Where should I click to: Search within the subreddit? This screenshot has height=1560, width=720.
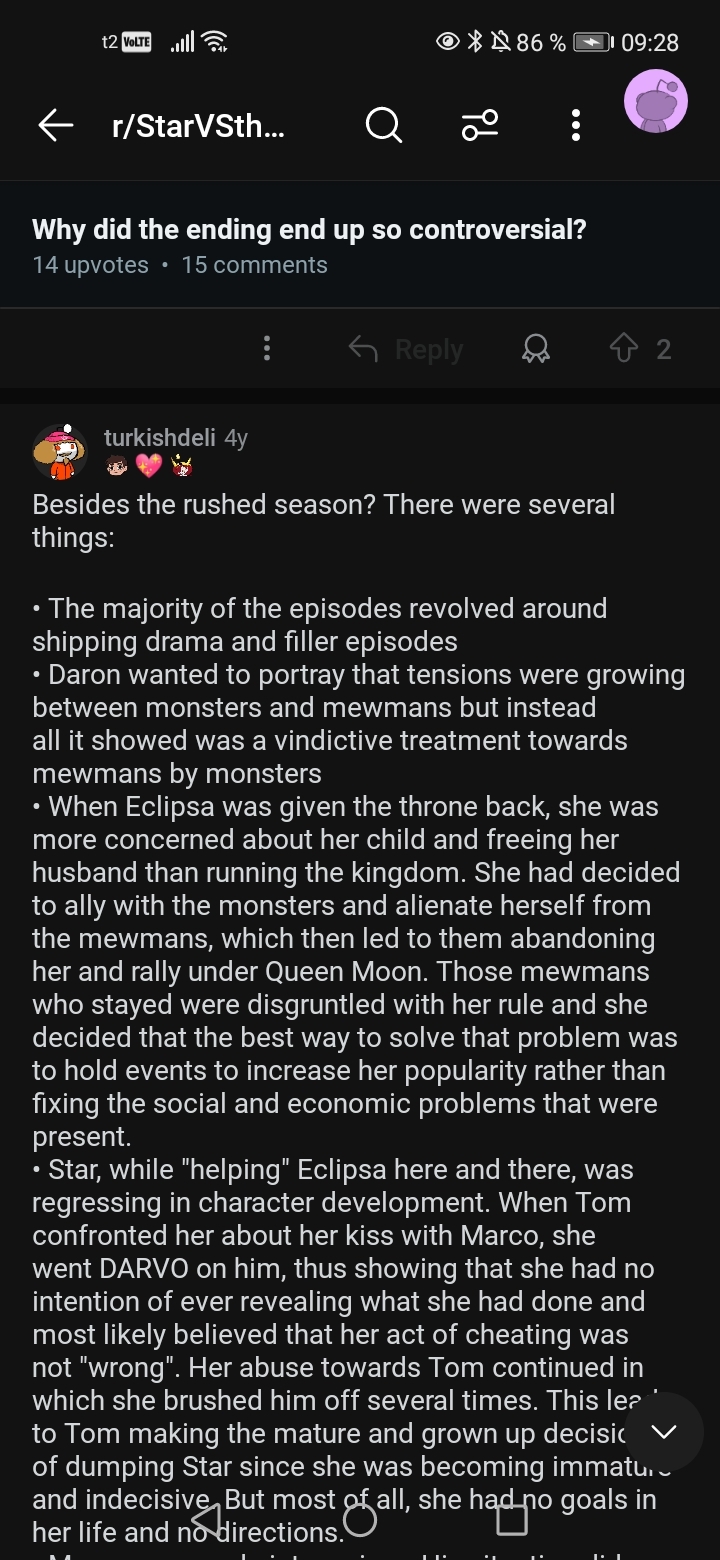383,125
